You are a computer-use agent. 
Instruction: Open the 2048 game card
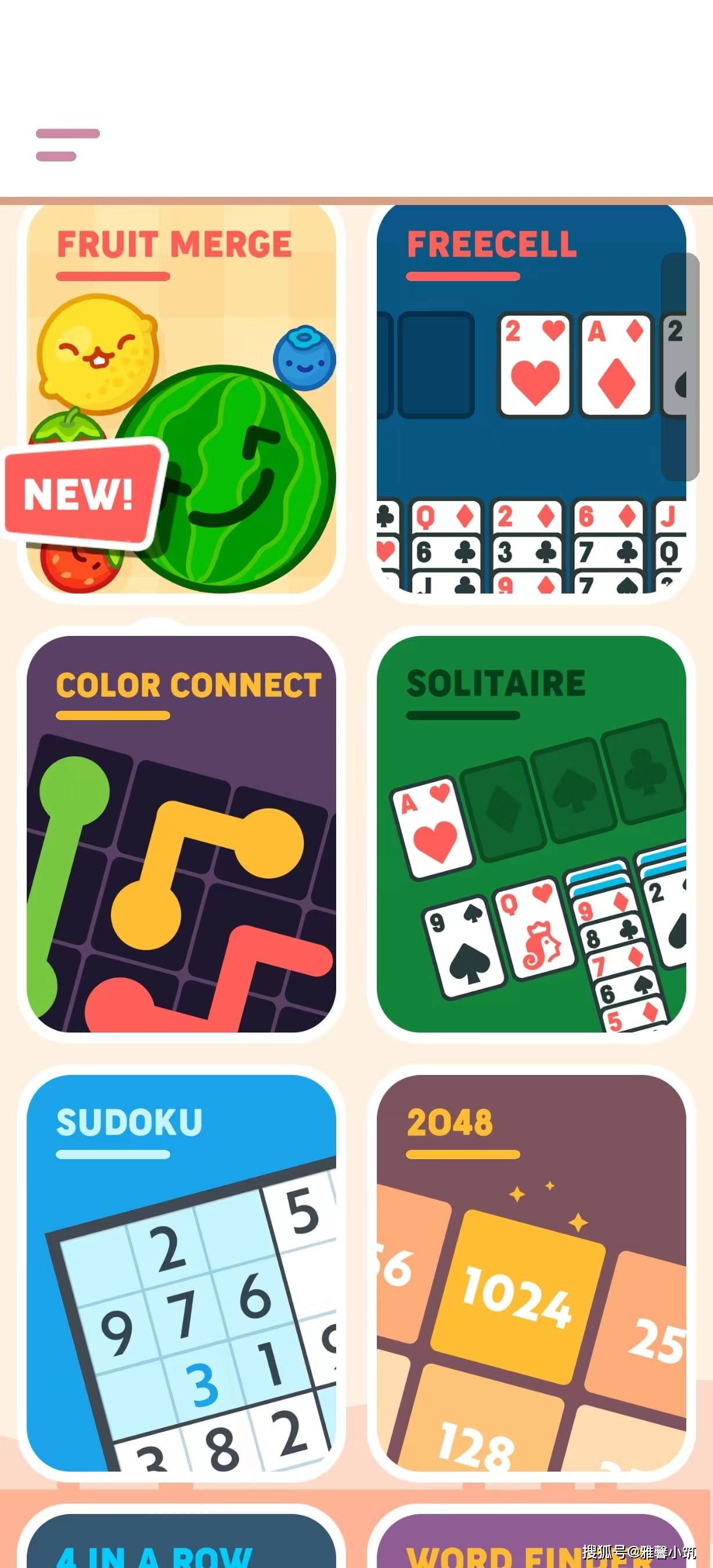531,1272
